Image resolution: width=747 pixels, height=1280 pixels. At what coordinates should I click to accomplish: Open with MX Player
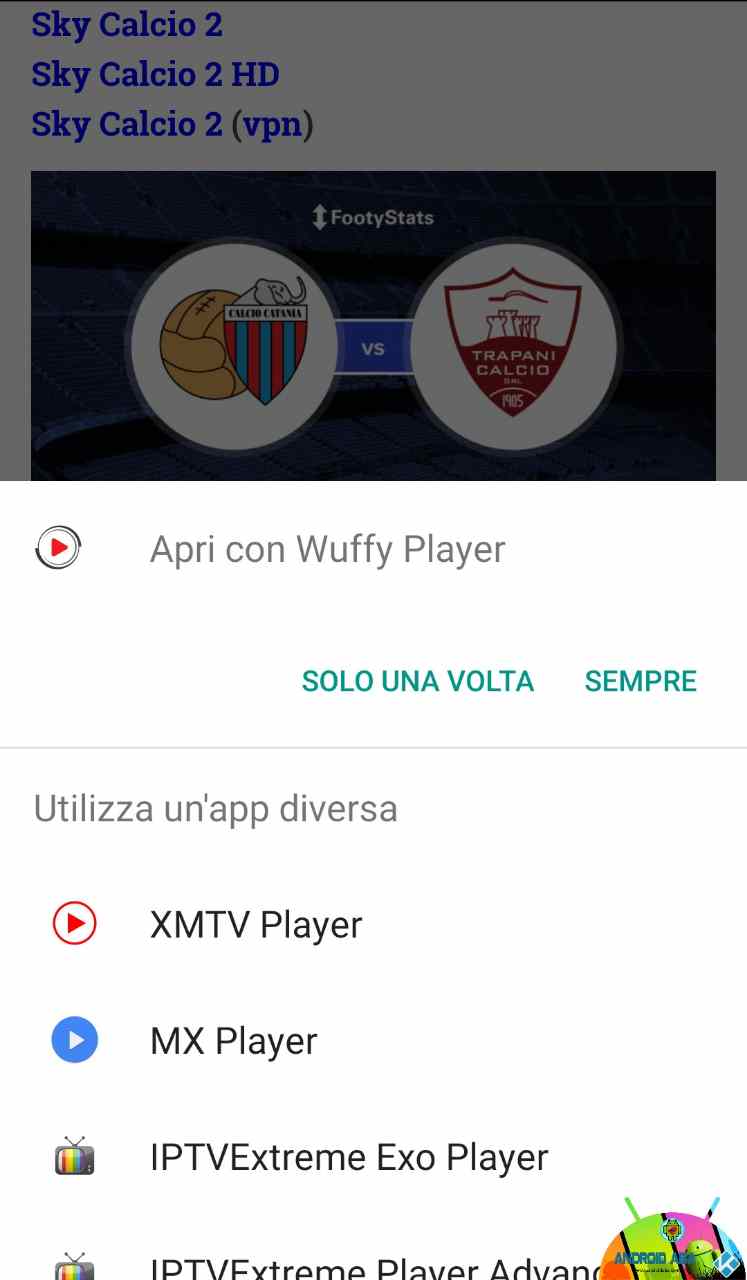(x=233, y=1041)
